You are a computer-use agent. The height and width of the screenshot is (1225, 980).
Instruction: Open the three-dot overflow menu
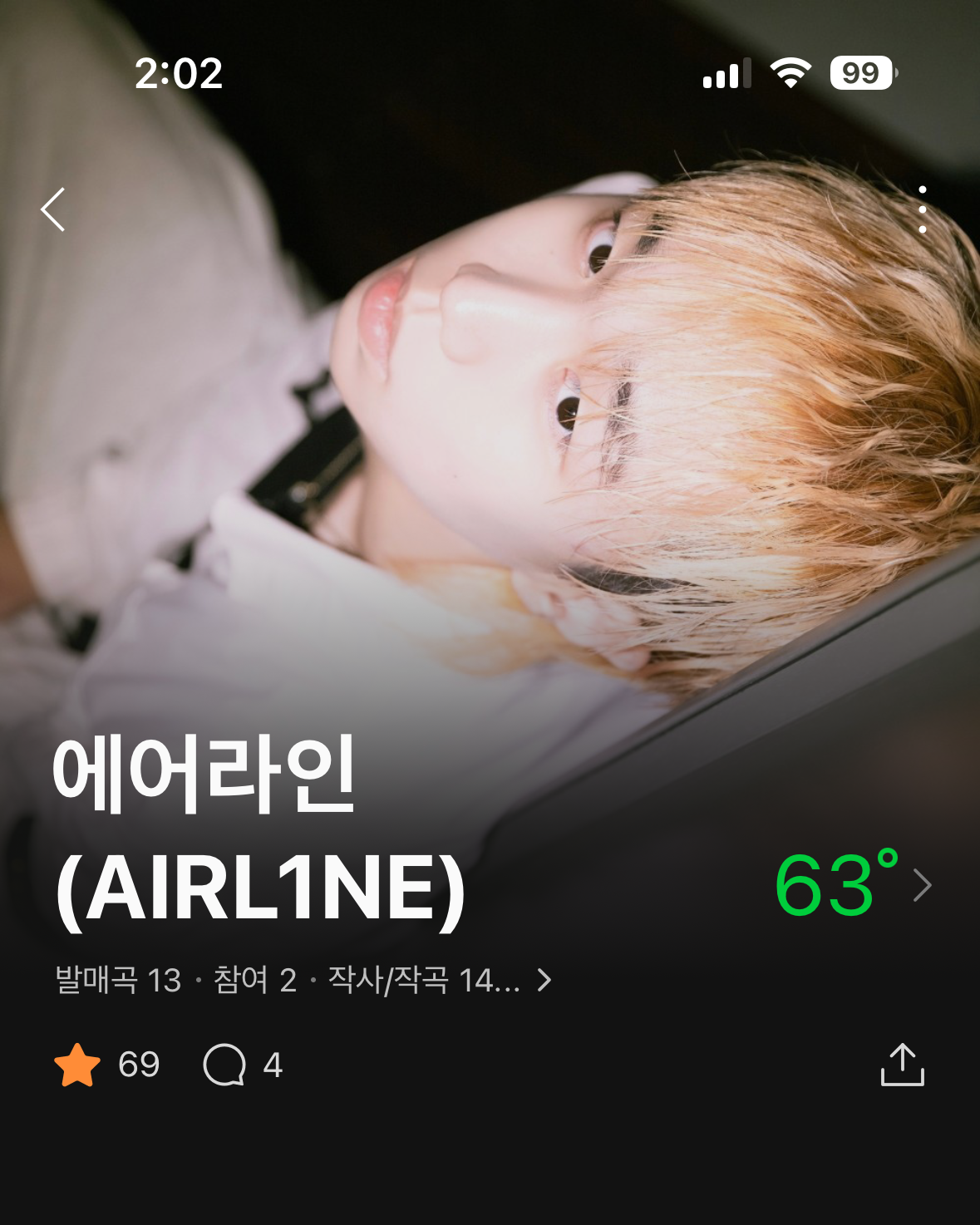922,209
